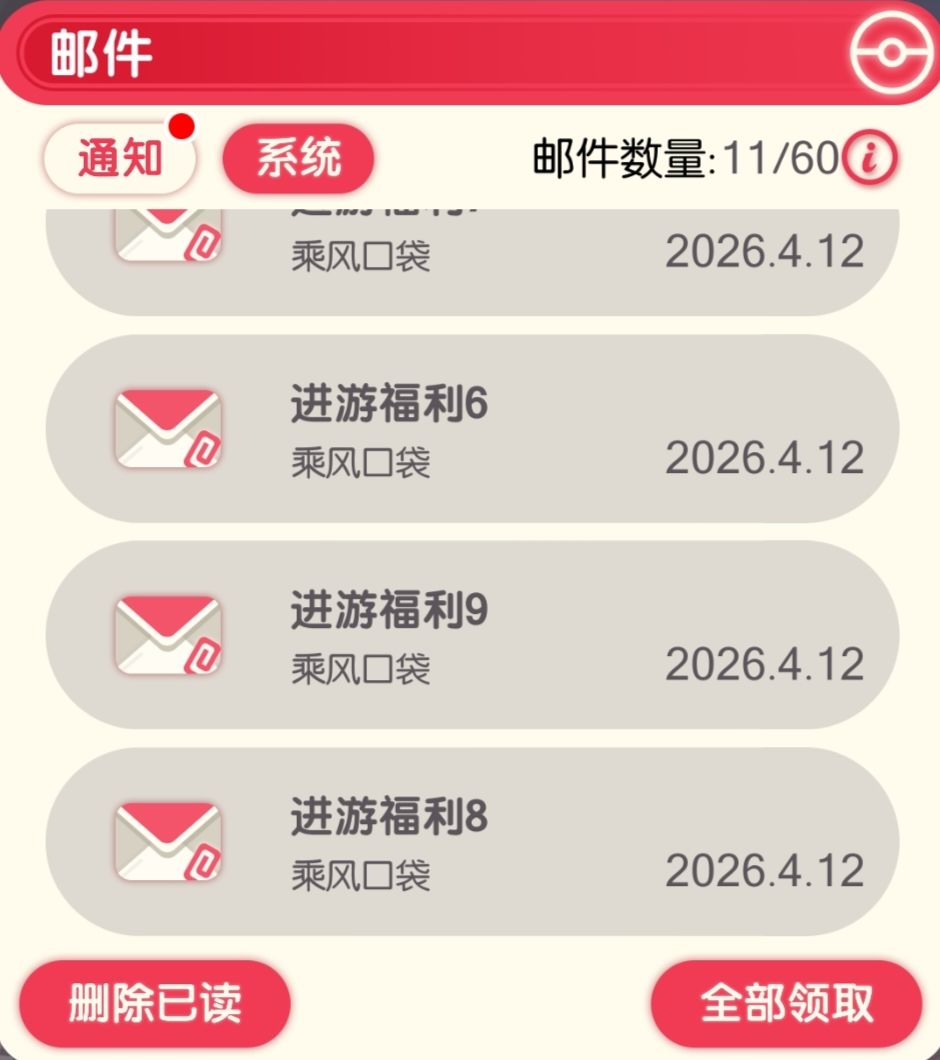Open the mail titled 进游福利6
The image size is (940, 1060).
coord(472,429)
